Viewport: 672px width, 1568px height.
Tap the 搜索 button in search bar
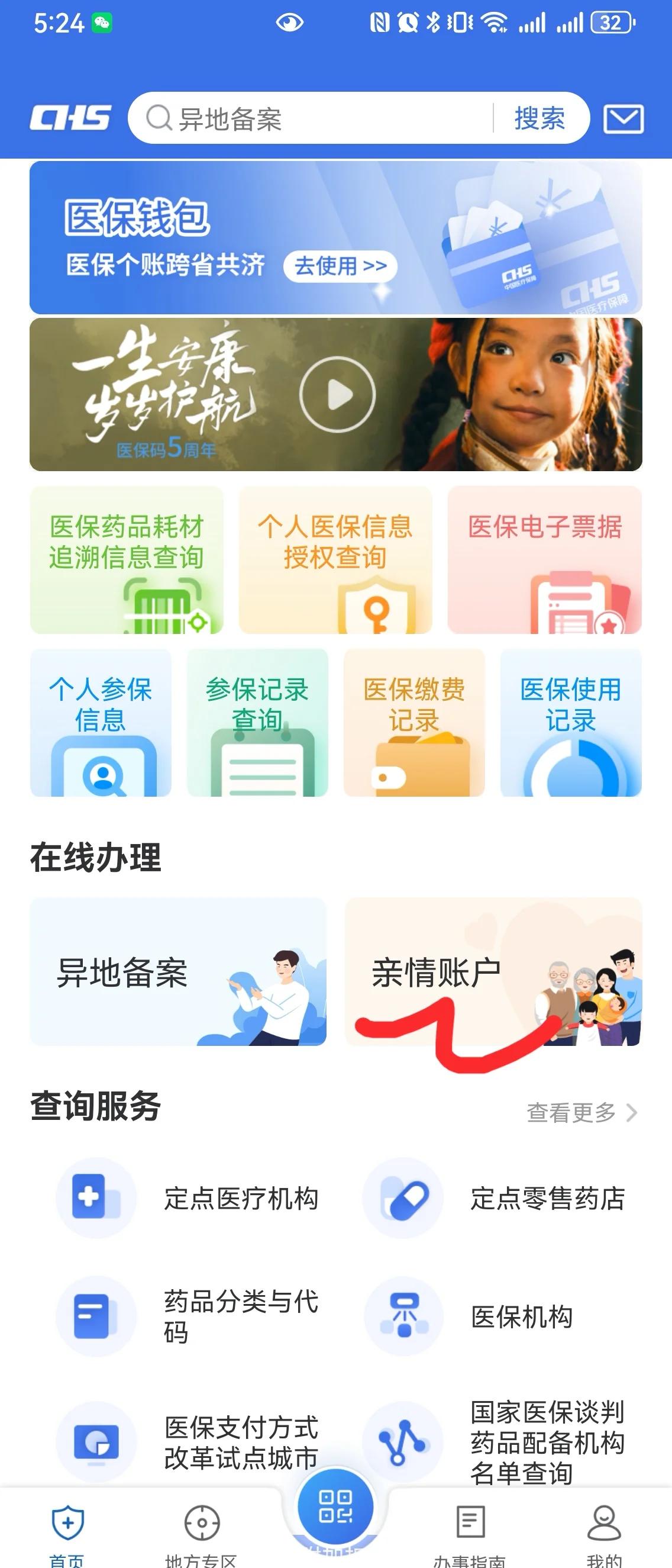point(539,118)
